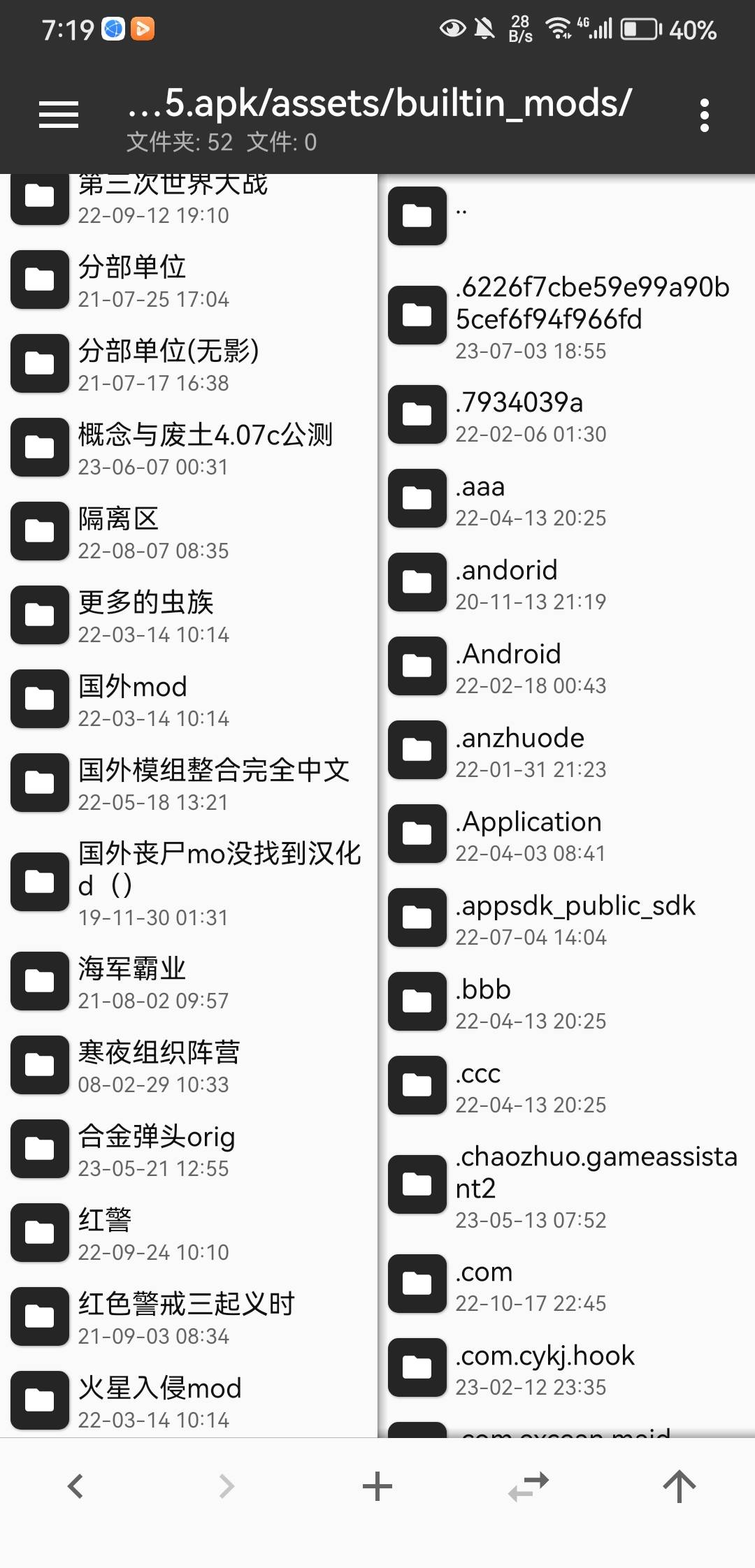
Task: Go back with the left arrow
Action: 75,1486
